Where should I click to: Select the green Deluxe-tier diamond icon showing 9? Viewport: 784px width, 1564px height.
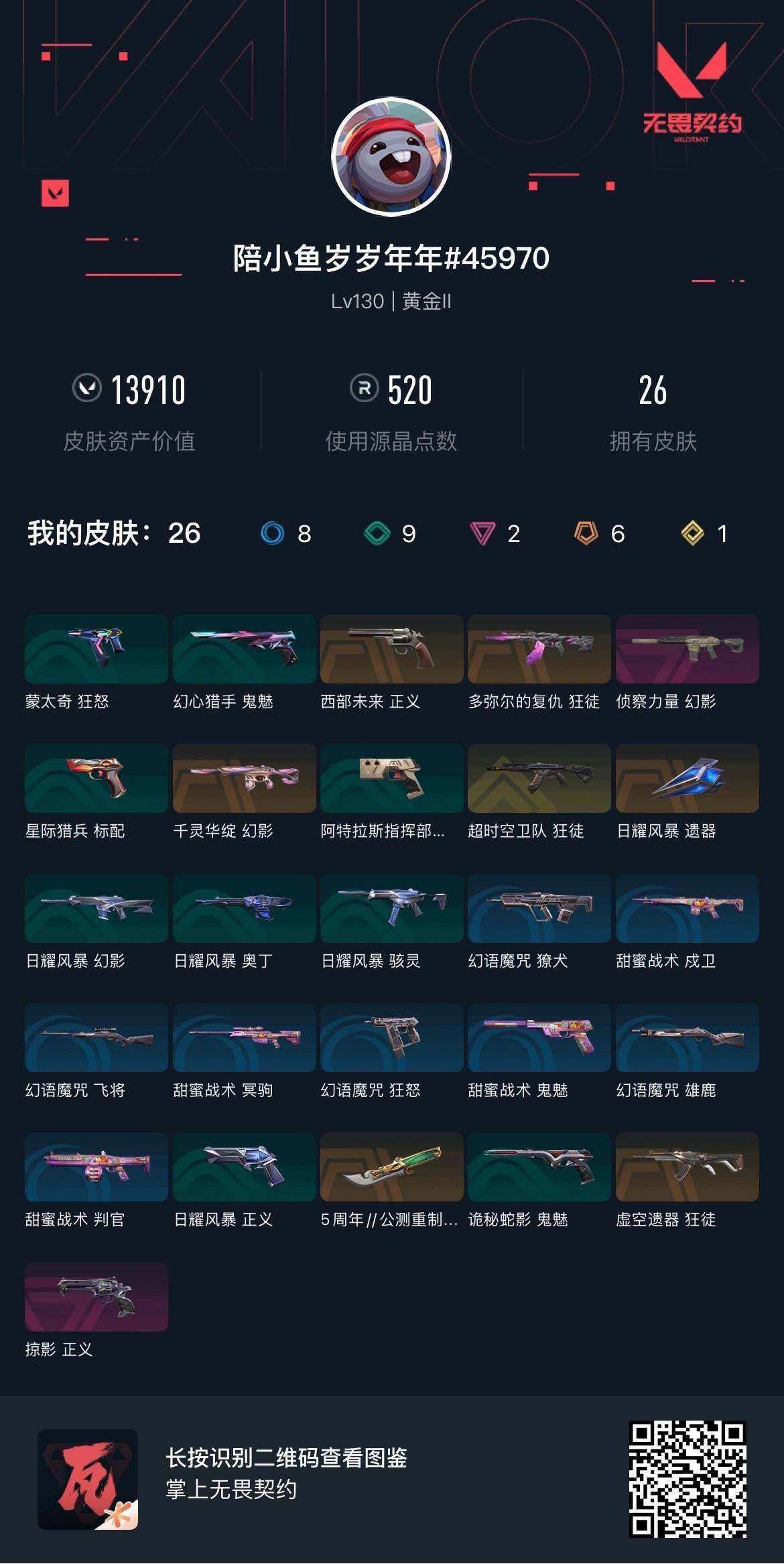(x=378, y=533)
